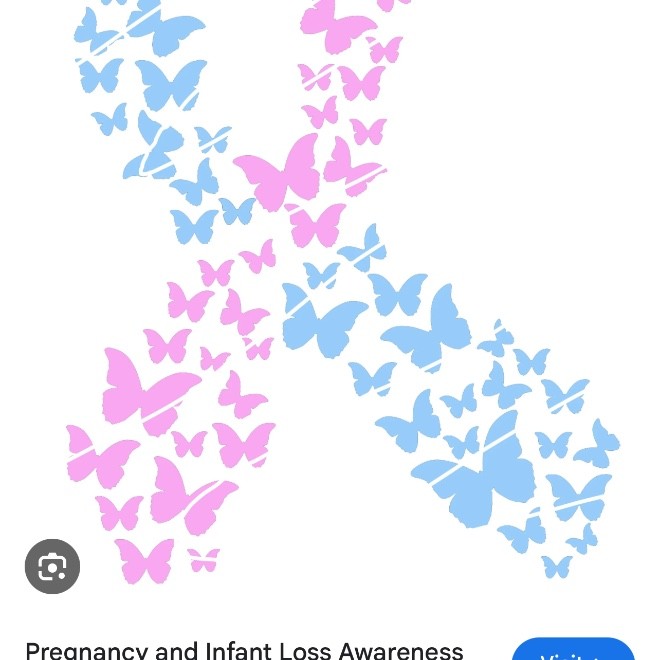Tap the blue Visit button
This screenshot has height=660, width=660.
(573, 650)
